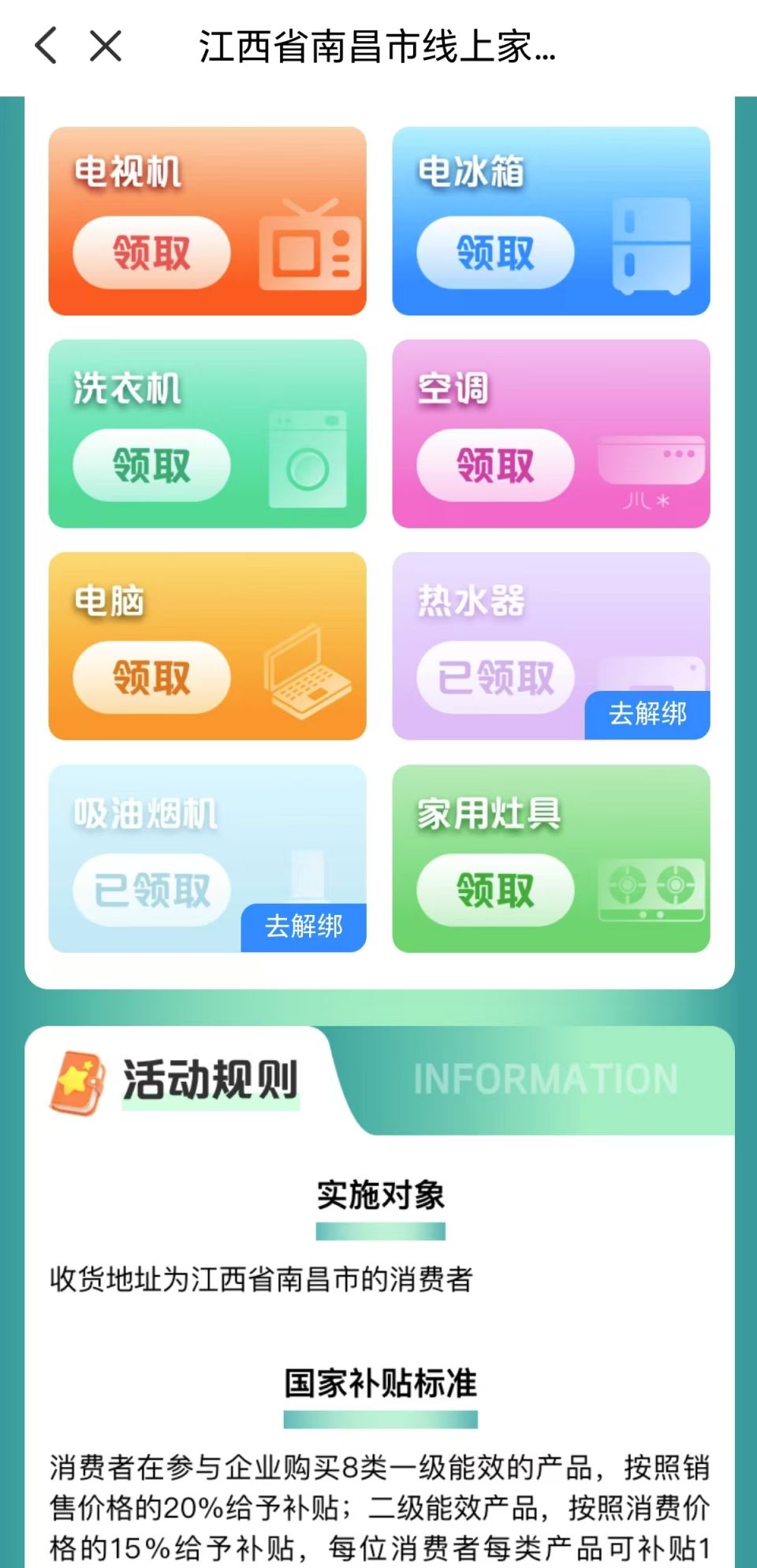Claim the 电冰箱 subsidy coupon
The image size is (757, 1568).
(x=495, y=253)
